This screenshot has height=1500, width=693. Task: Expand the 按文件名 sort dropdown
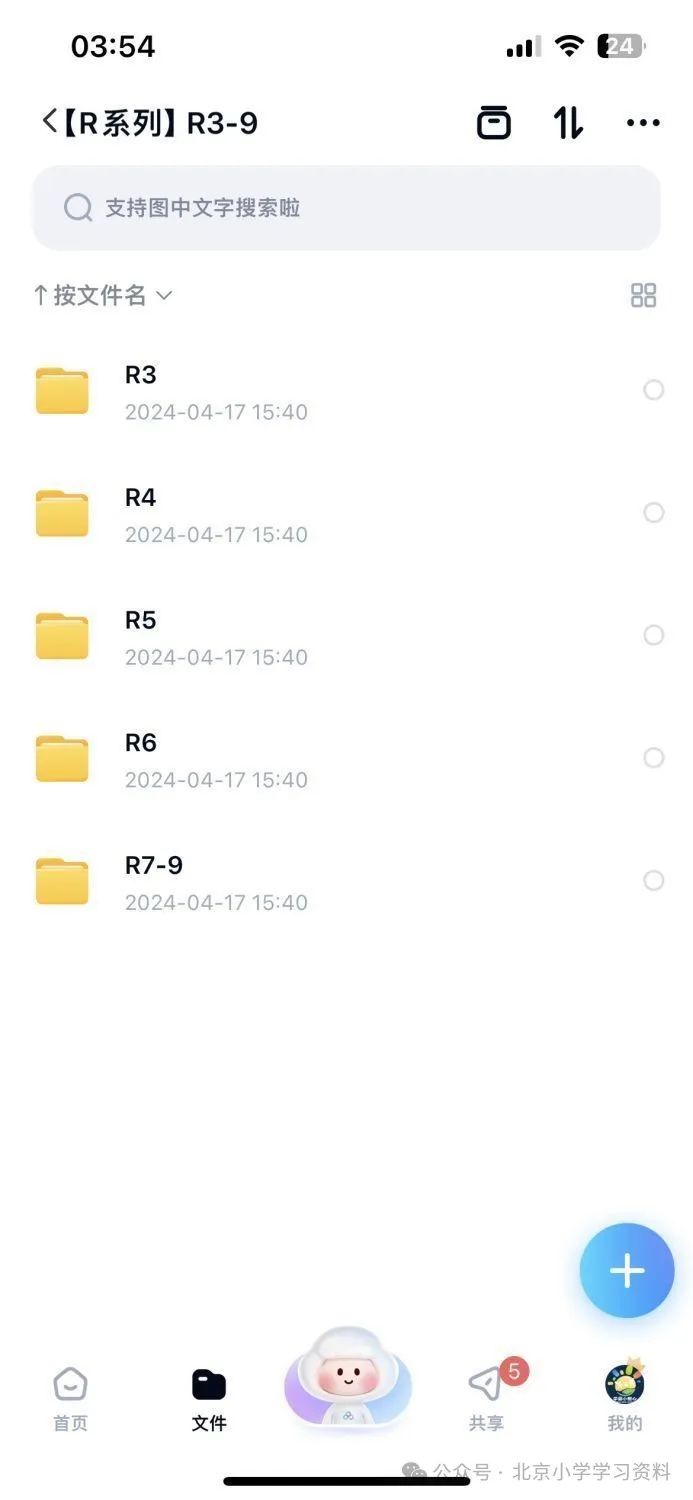coord(103,295)
